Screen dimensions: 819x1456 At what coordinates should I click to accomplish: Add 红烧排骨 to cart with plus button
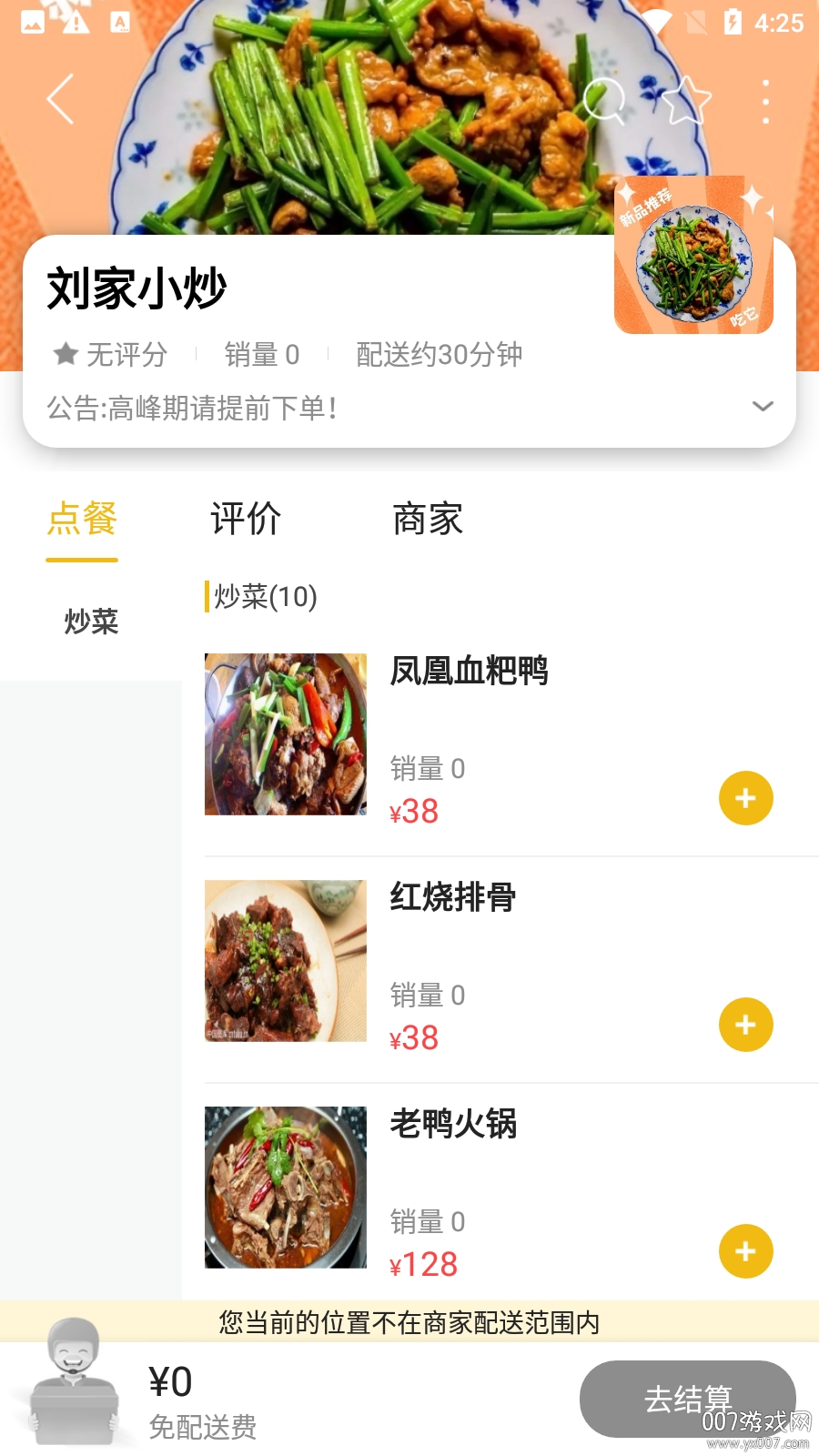(x=745, y=1024)
